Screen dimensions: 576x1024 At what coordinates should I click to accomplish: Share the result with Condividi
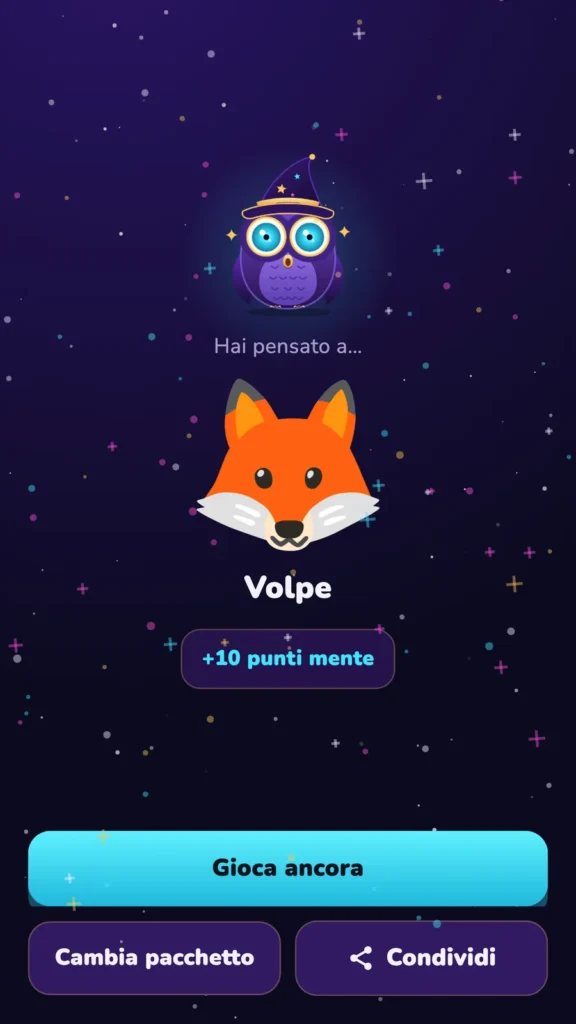point(421,957)
